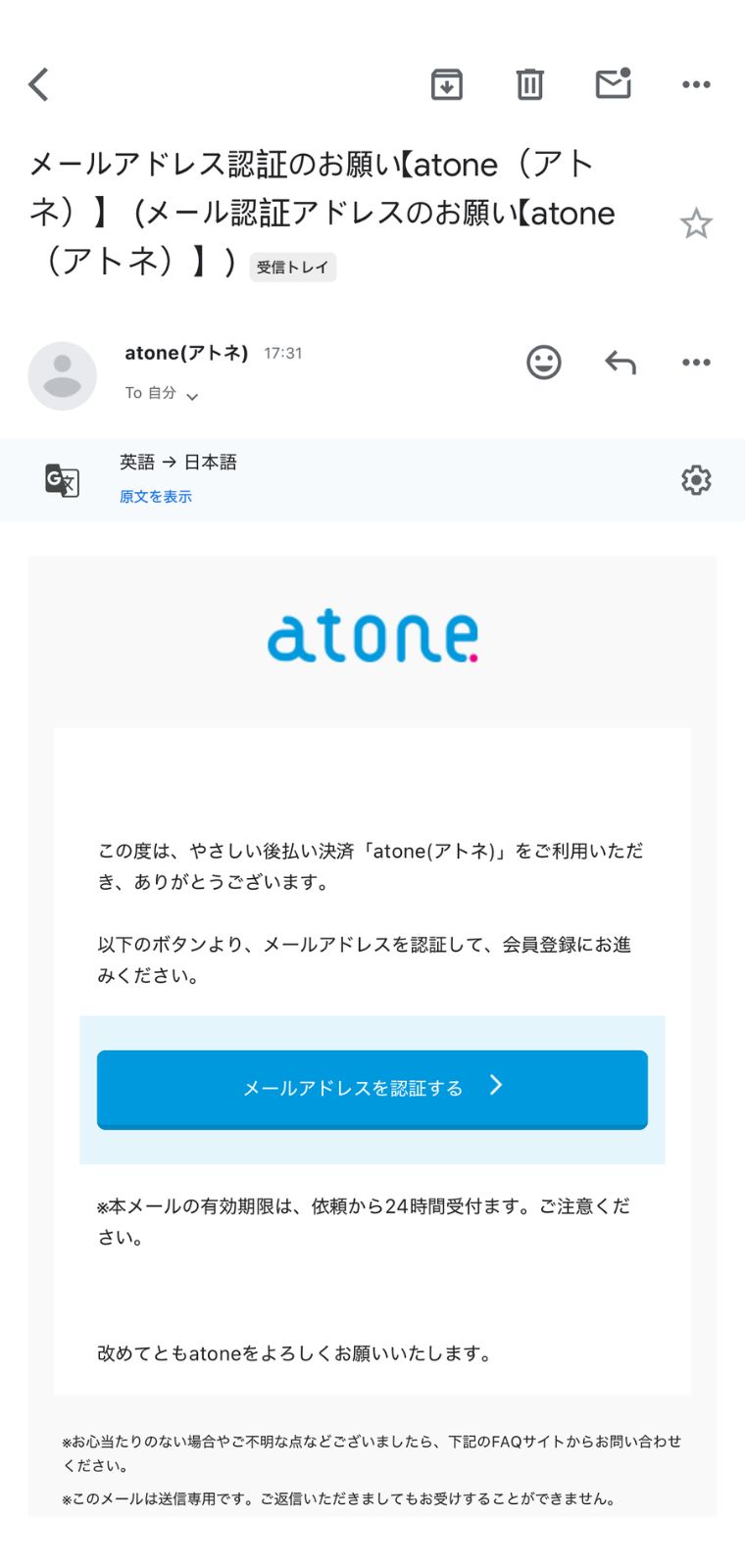
Task: Open the message's more options menu
Action: click(696, 363)
